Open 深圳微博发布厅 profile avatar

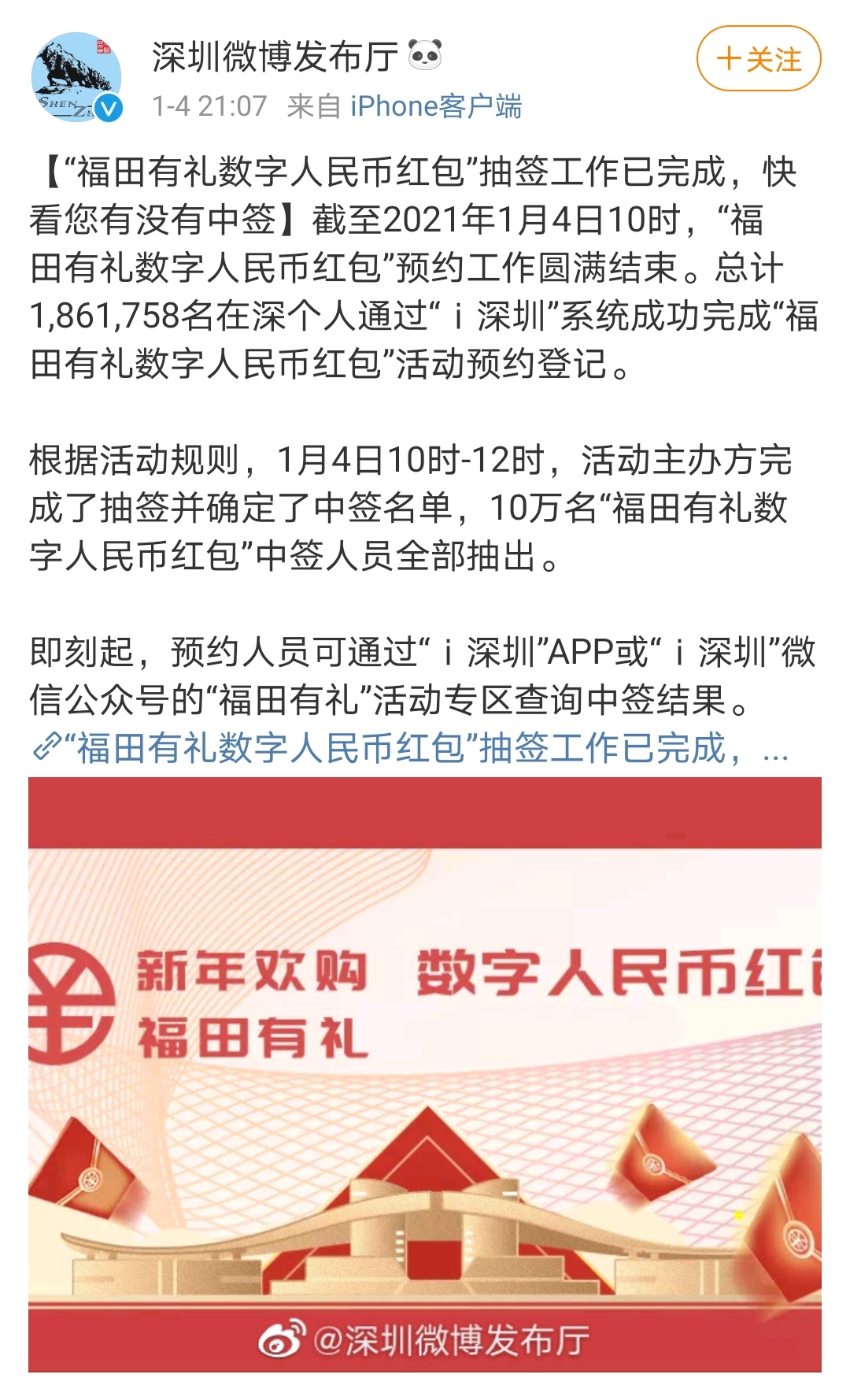click(x=77, y=77)
